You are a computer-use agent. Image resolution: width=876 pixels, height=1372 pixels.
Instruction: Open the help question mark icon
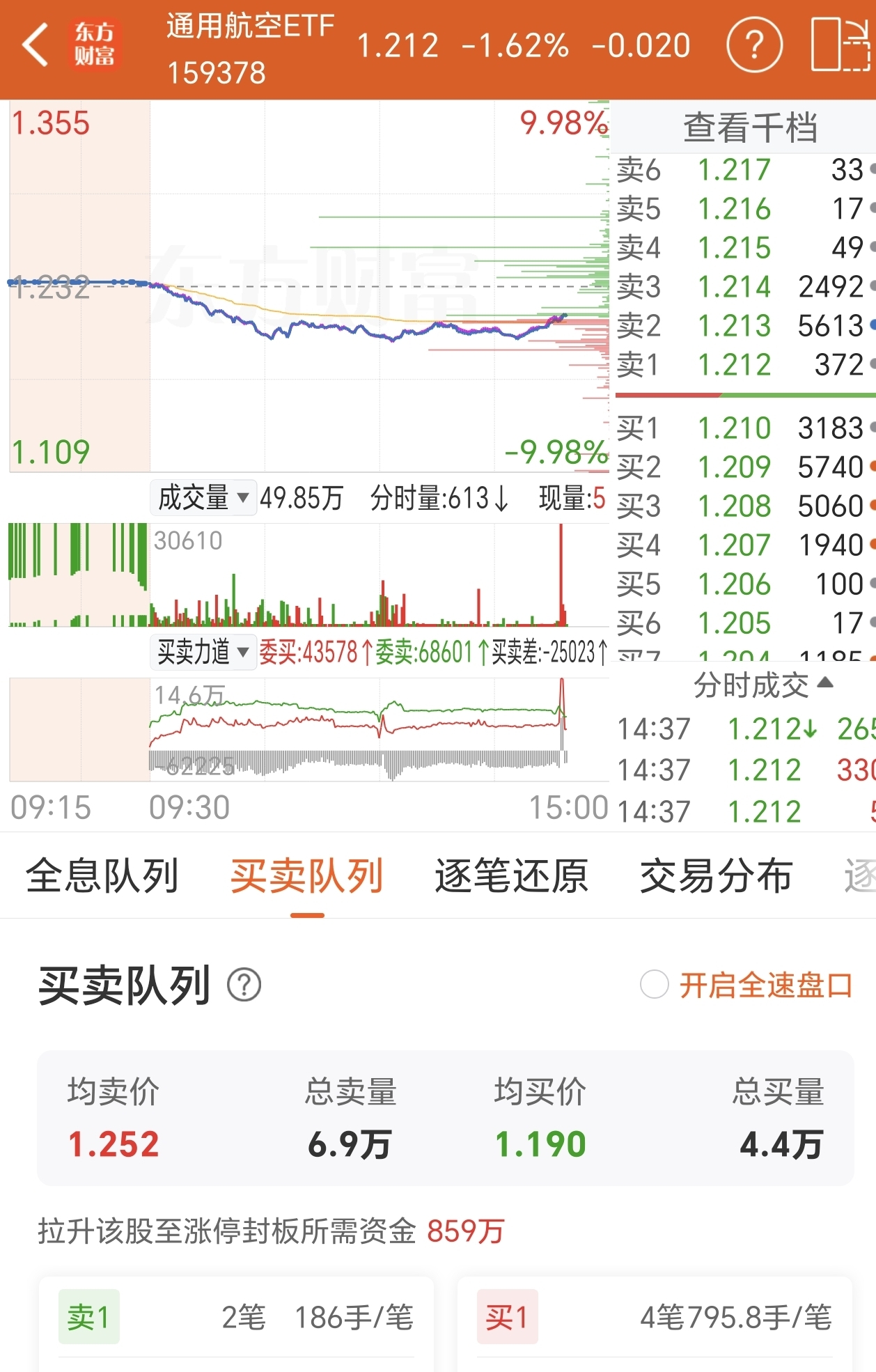point(754,45)
